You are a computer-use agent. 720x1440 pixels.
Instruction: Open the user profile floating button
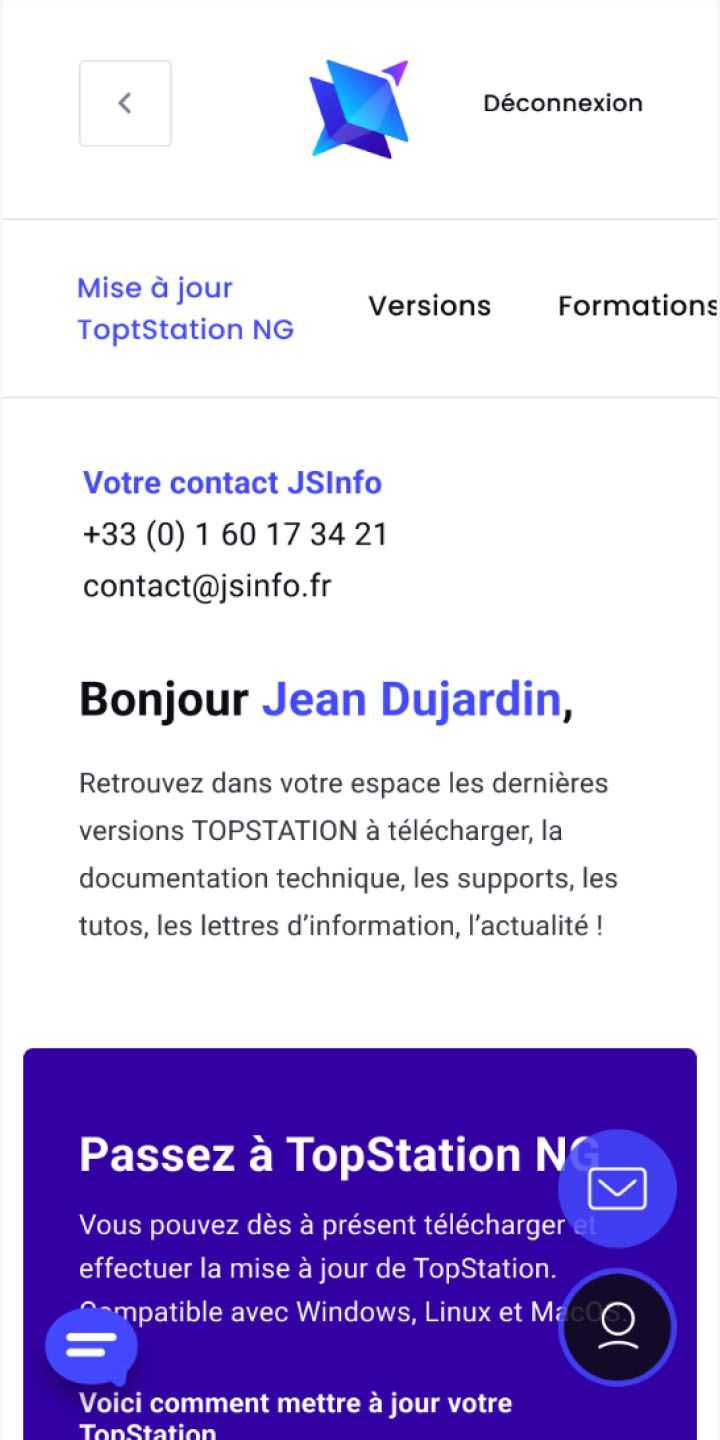pyautogui.click(x=617, y=1327)
